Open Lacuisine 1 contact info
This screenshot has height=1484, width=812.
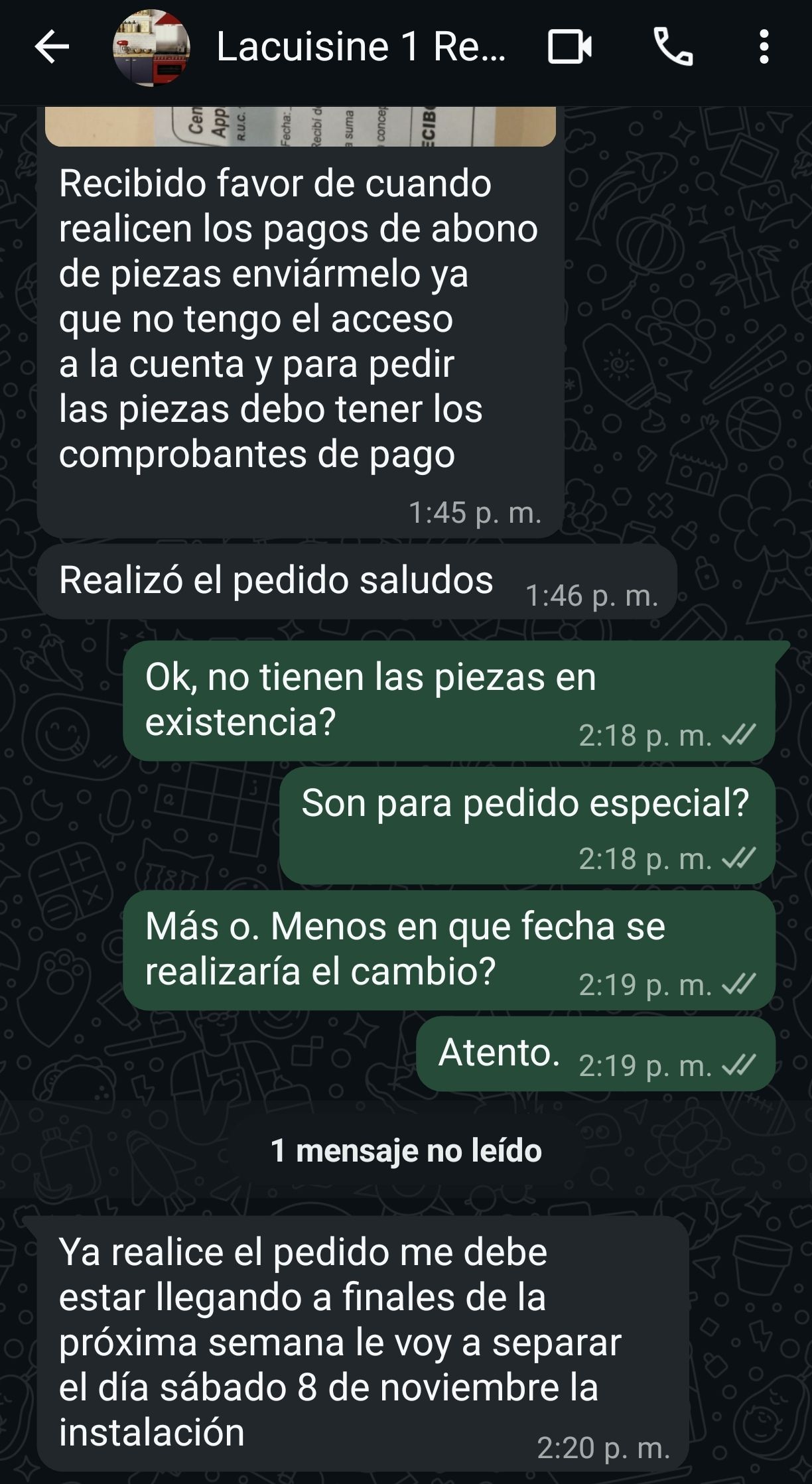click(x=360, y=48)
